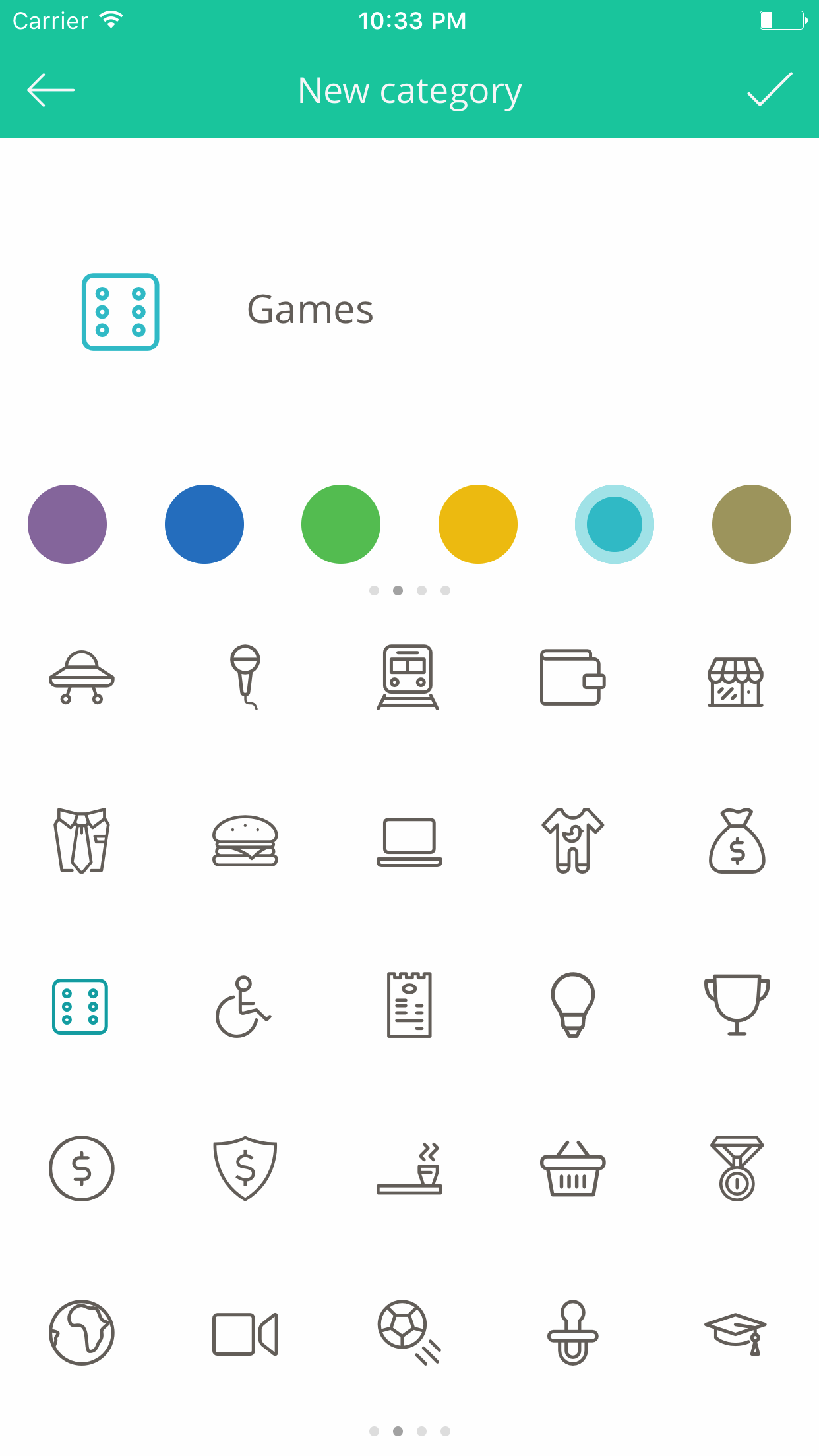The image size is (819, 1456).
Task: Choose the suit and tie icon
Action: (81, 842)
